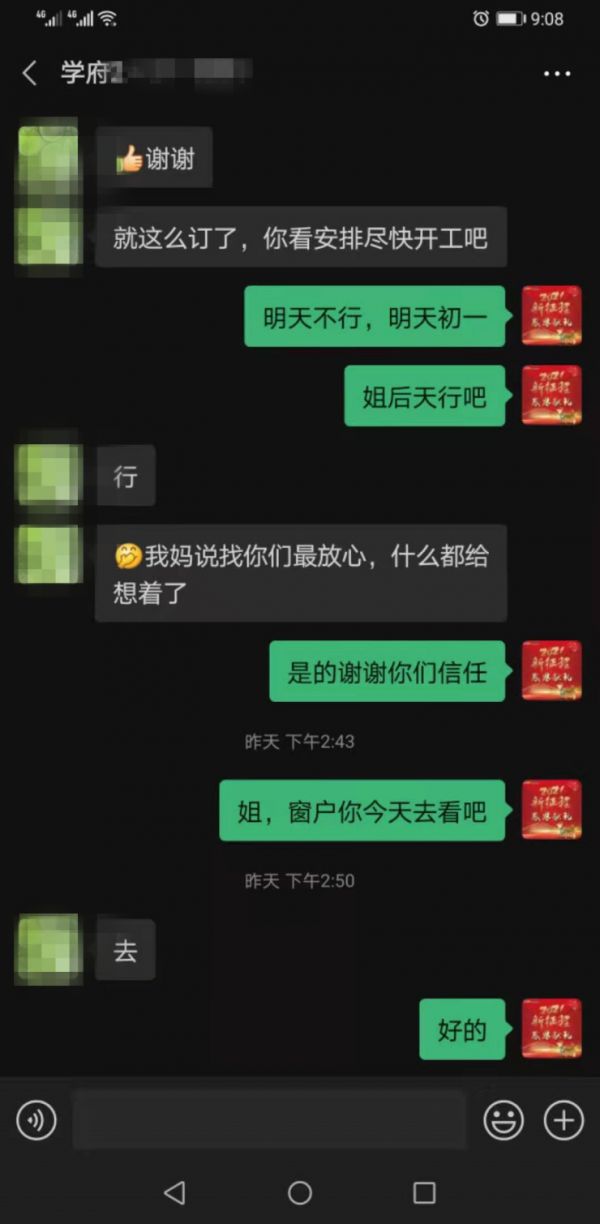The height and width of the screenshot is (1224, 600).
Task: Tap sender avatar beside "好的" message
Action: [x=551, y=1028]
